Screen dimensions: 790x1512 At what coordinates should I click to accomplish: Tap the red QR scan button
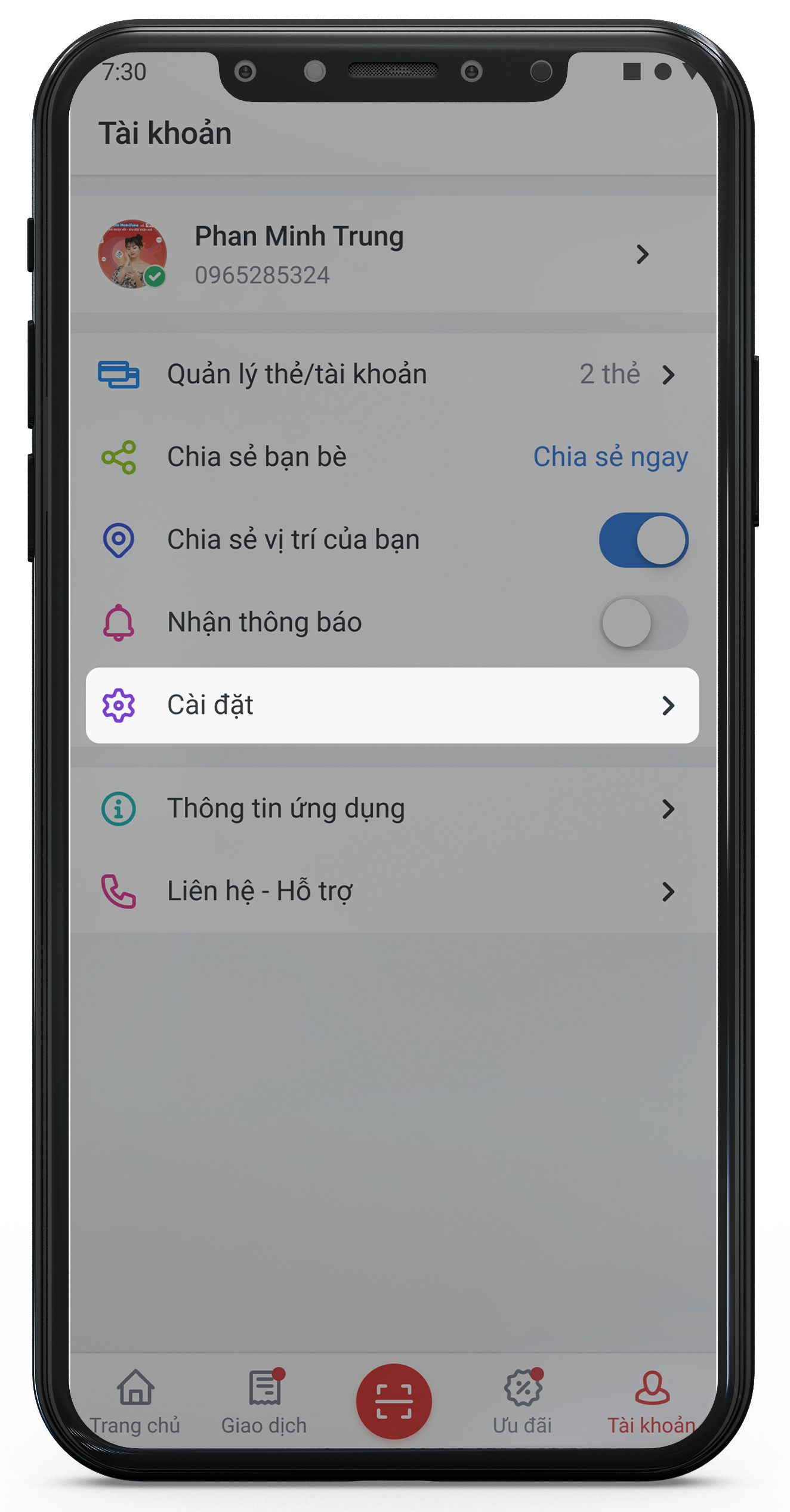(x=394, y=1401)
